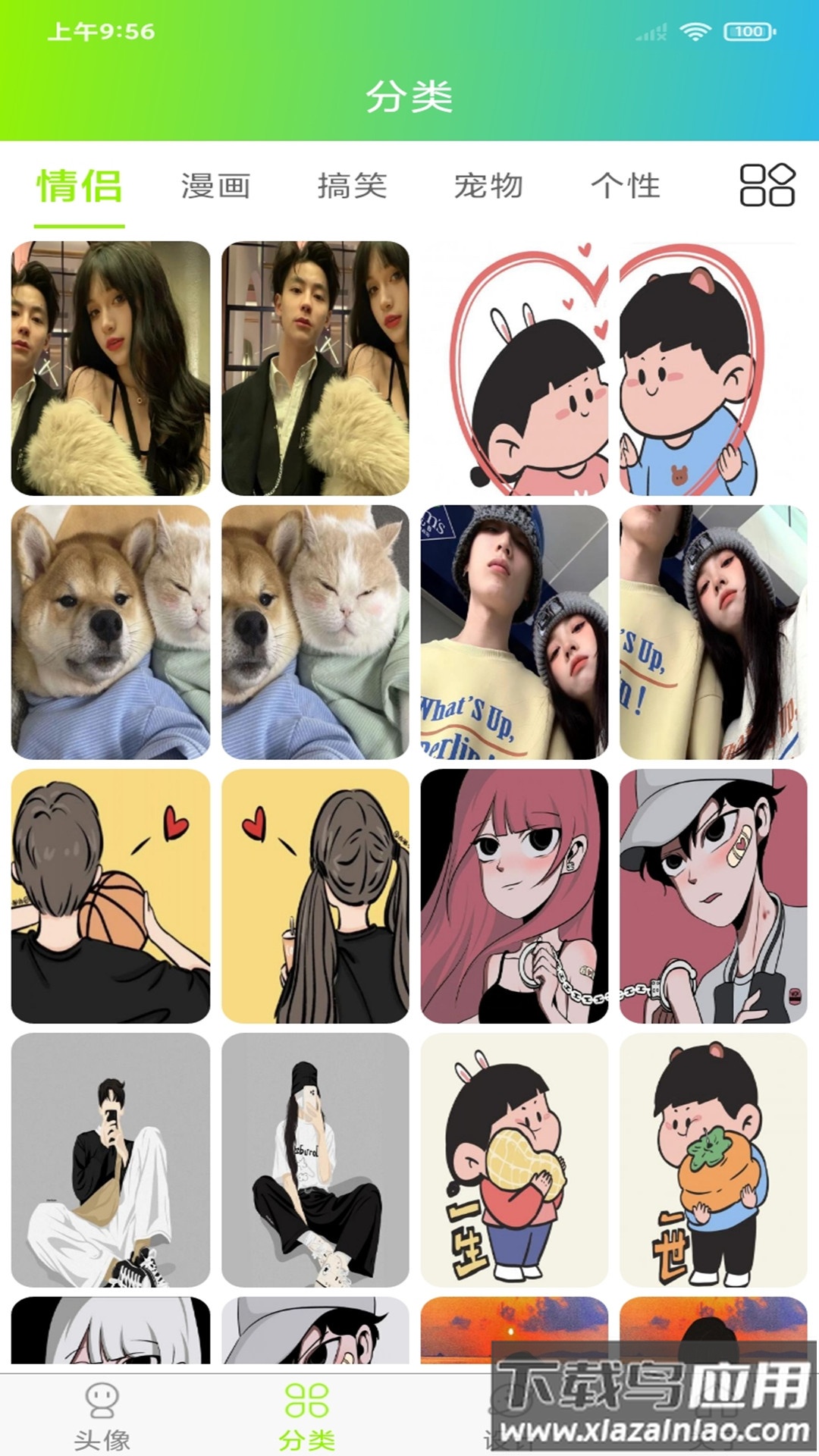This screenshot has width=819, height=1456.
Task: Open the cartoon couple in red heart avatars
Action: click(x=613, y=369)
